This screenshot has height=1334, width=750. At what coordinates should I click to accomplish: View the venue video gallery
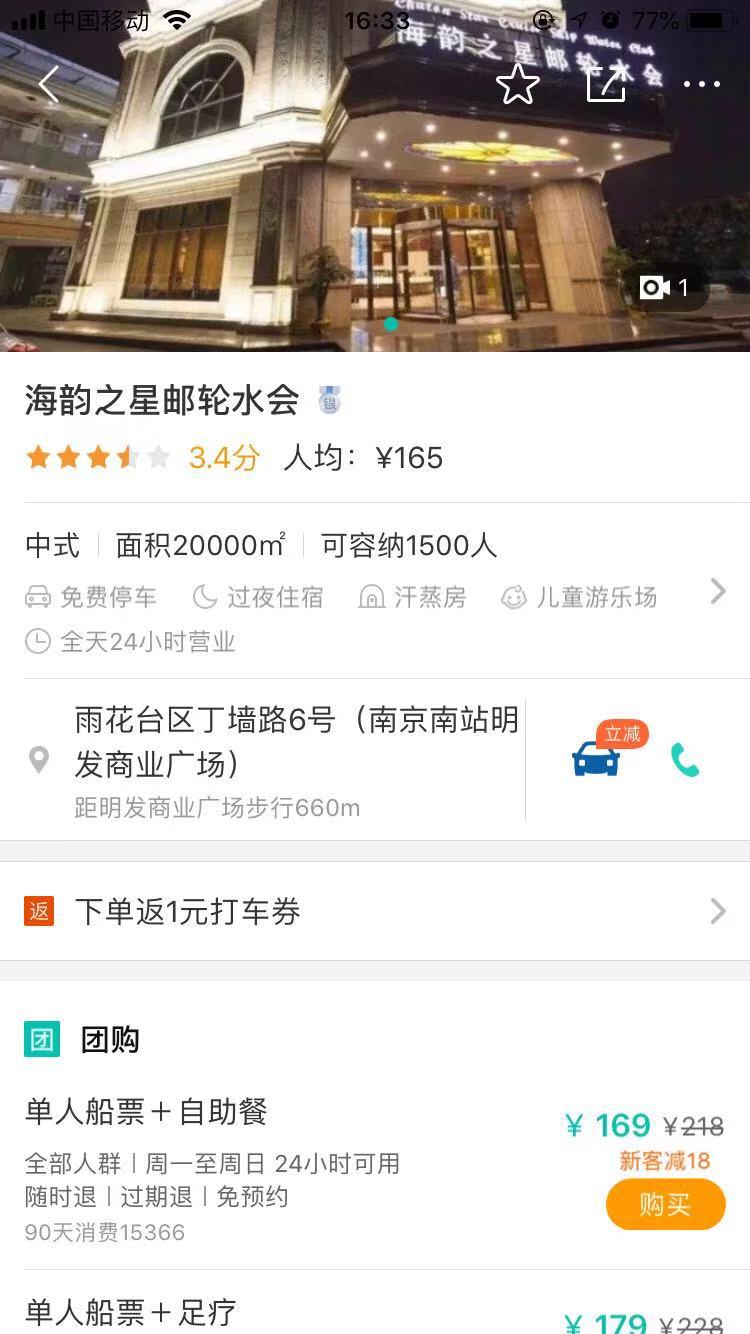(665, 288)
